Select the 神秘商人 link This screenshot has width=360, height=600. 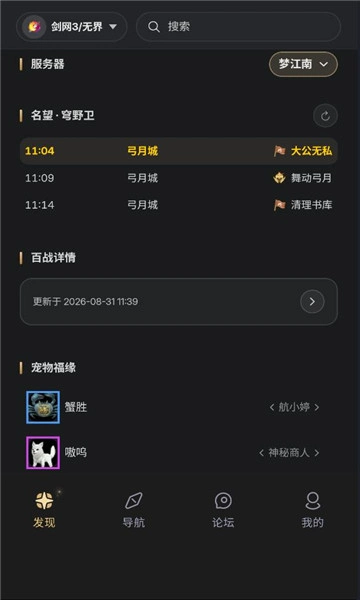click(289, 453)
